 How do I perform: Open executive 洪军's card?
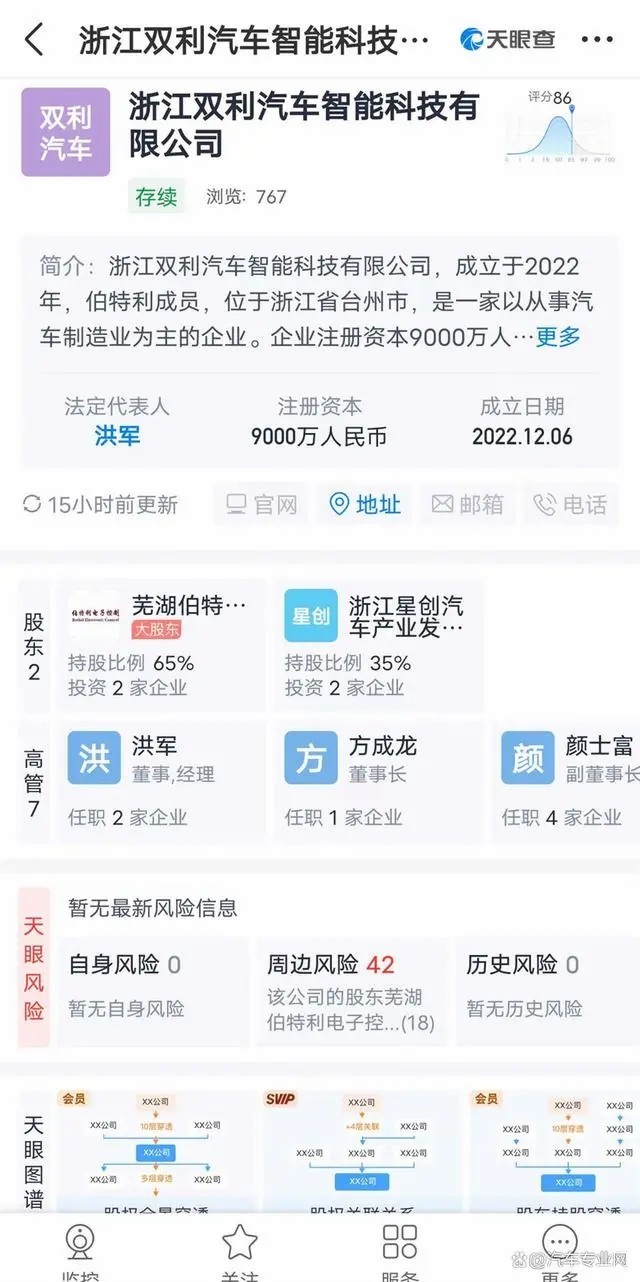160,780
